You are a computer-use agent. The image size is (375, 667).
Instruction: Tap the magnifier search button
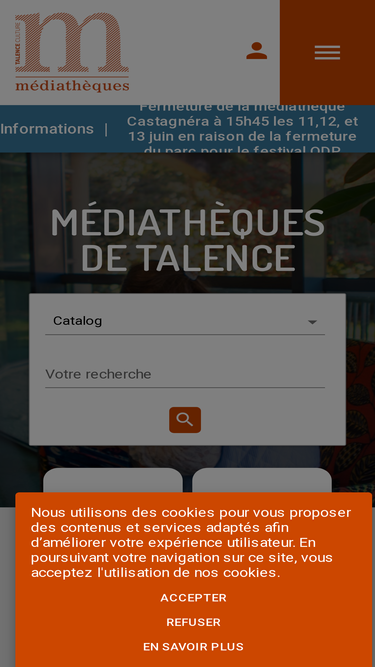[185, 420]
